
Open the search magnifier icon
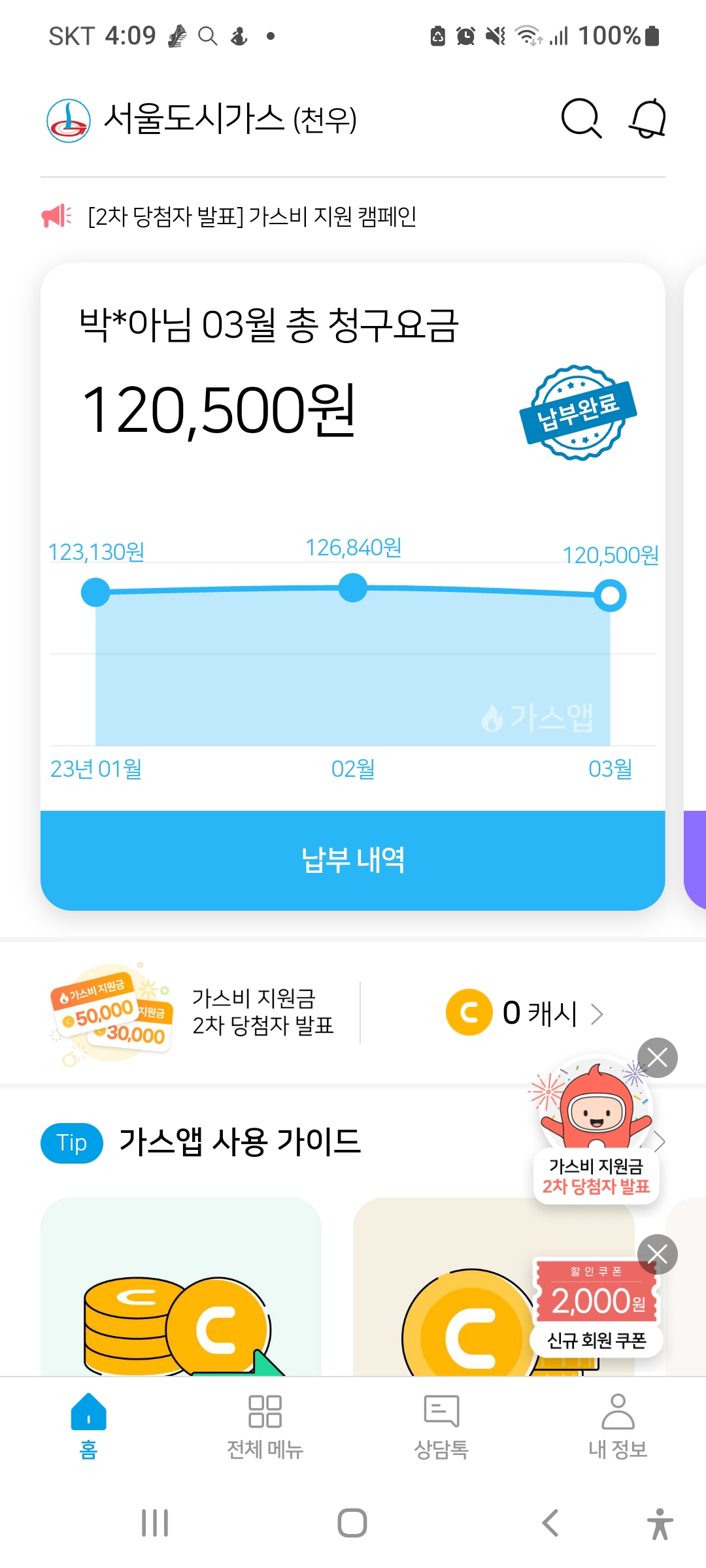[x=580, y=119]
